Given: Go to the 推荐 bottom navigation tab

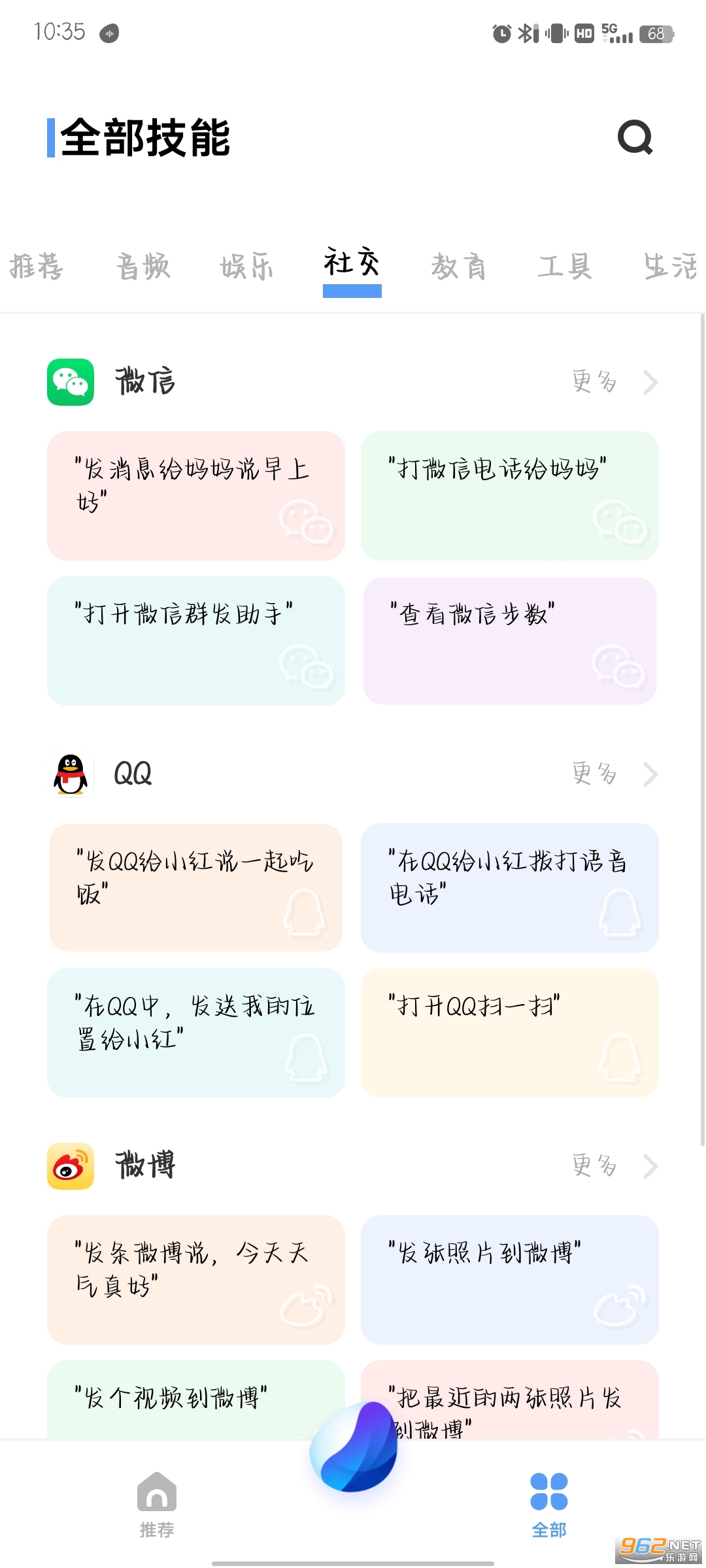Looking at the screenshot, I should (157, 1503).
